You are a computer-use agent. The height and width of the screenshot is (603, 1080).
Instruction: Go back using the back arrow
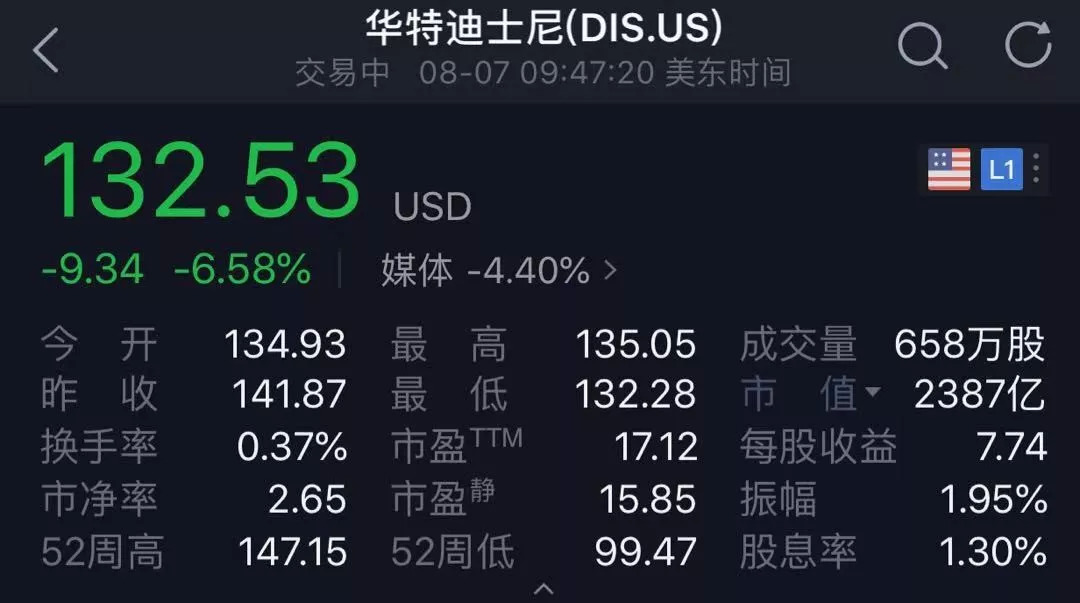tap(46, 50)
